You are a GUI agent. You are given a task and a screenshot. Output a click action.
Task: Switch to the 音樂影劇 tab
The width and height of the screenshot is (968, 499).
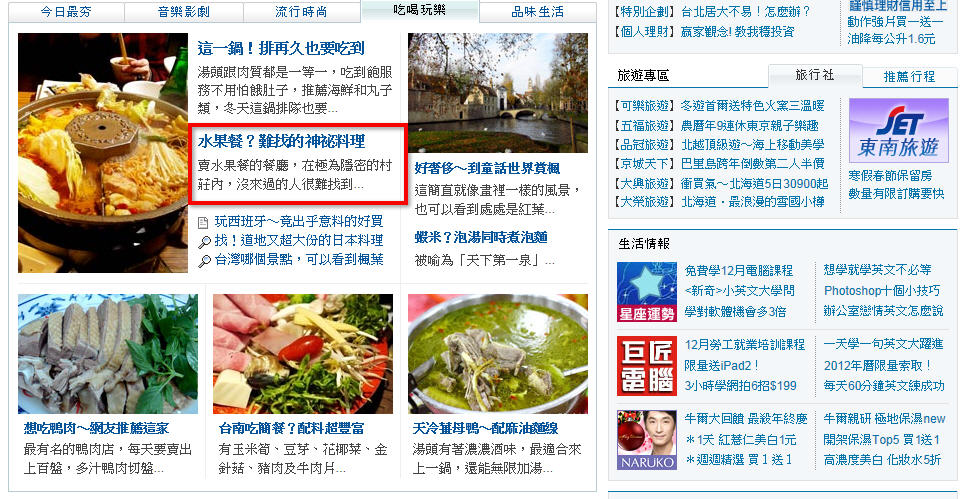[x=183, y=12]
